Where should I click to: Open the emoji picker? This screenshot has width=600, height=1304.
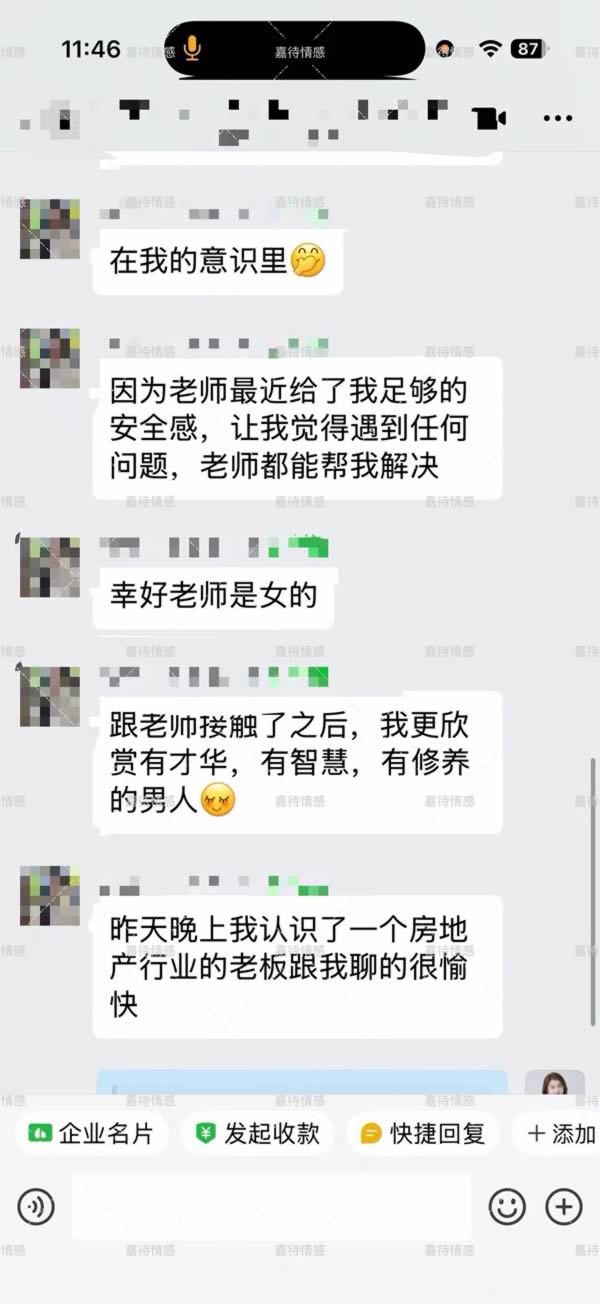click(x=507, y=1207)
